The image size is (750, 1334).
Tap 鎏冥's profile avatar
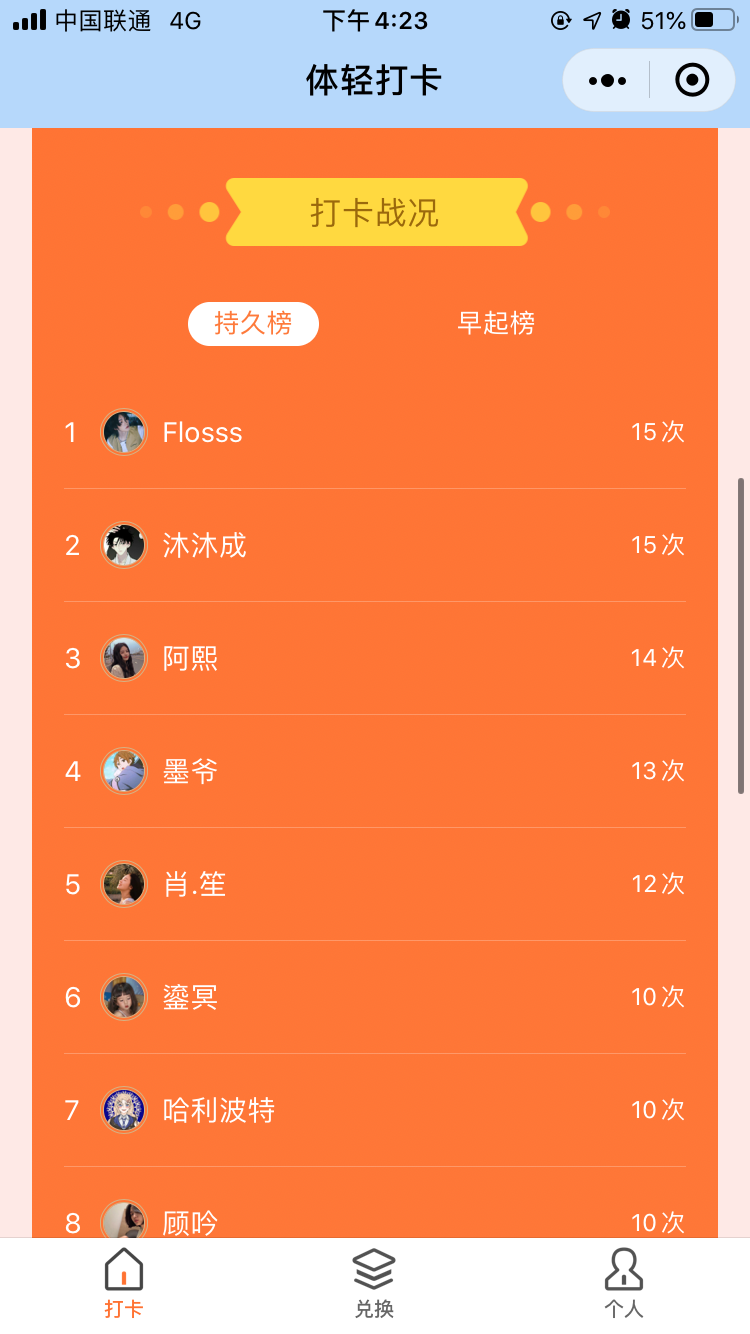pyautogui.click(x=123, y=997)
